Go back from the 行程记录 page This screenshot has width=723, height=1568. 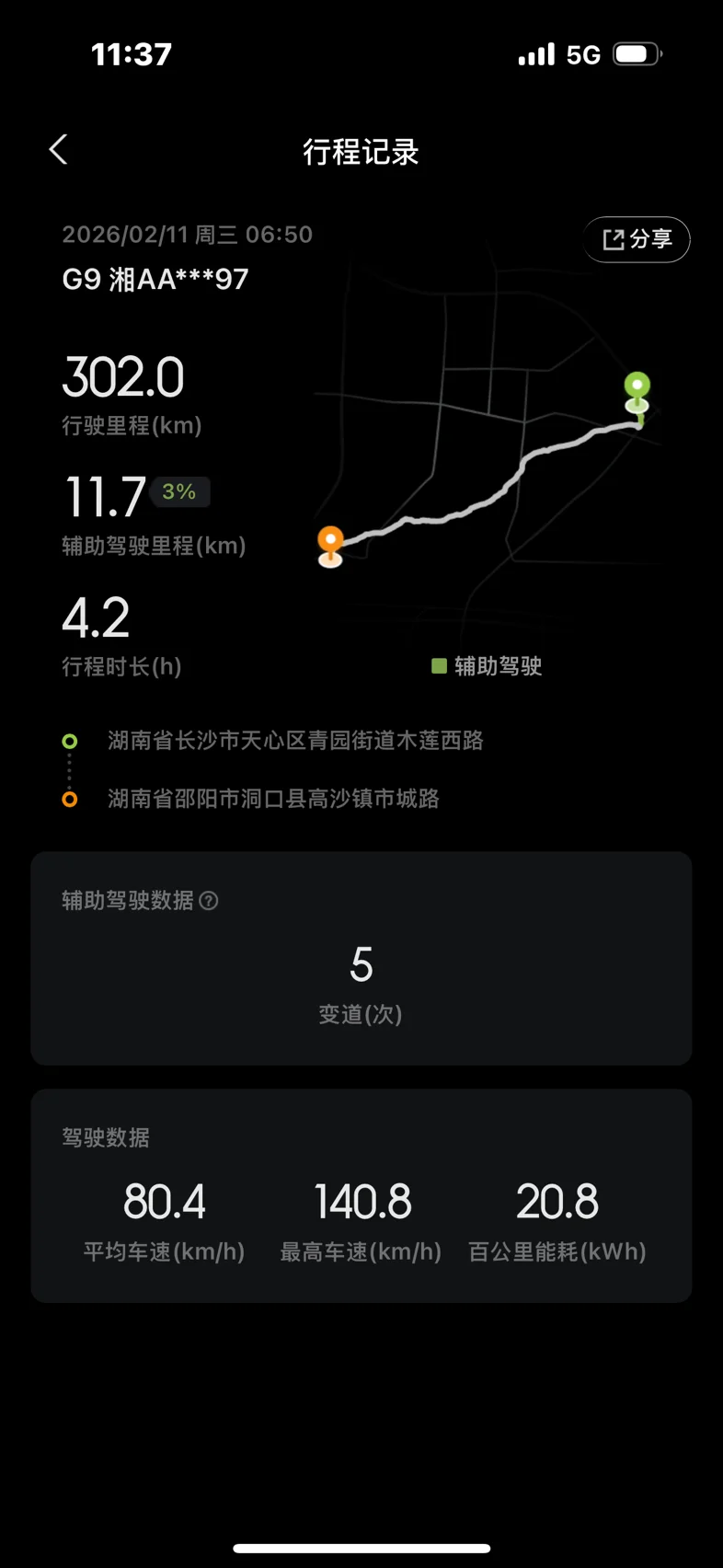point(59,150)
